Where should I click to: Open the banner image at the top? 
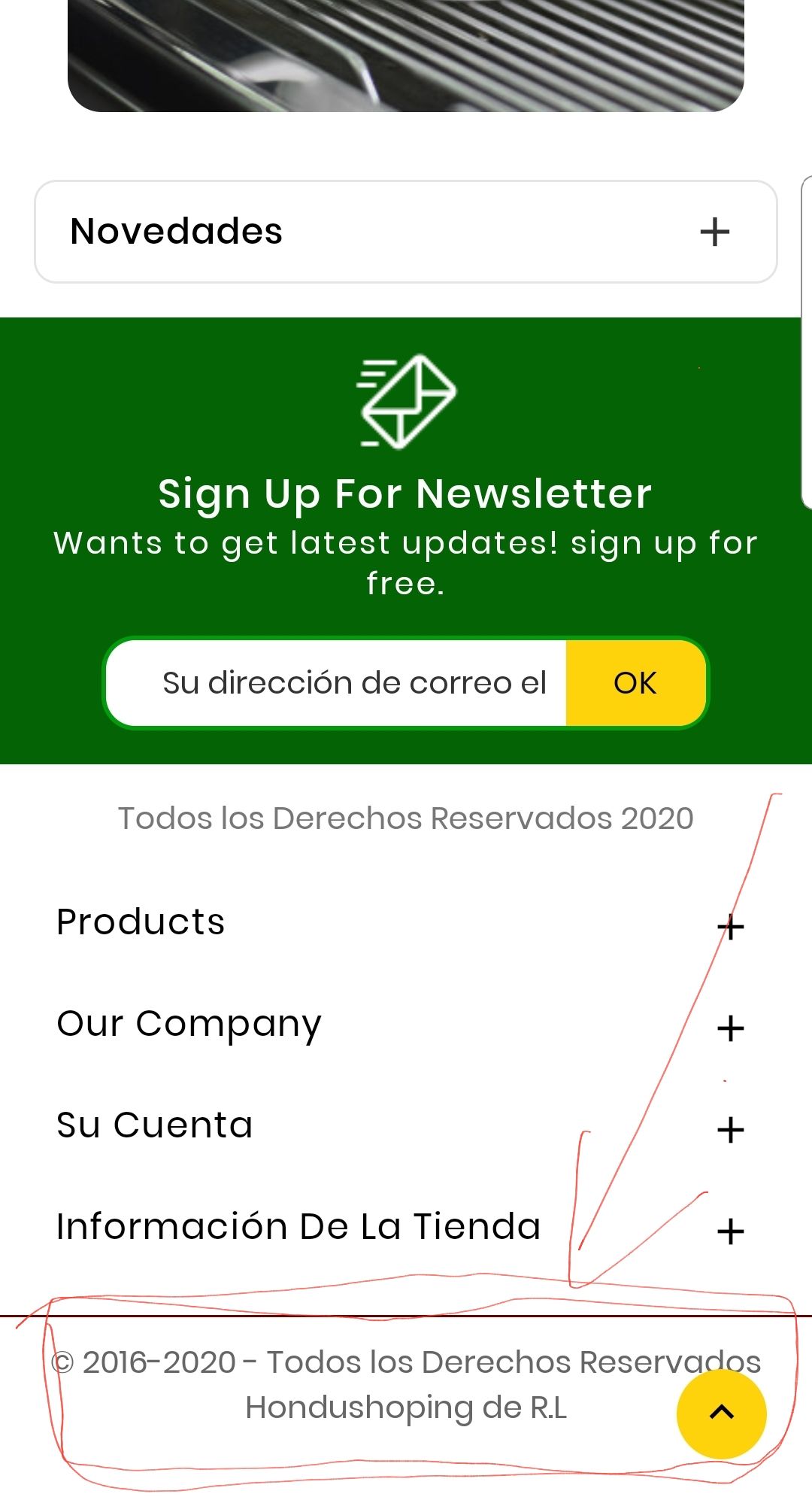point(406,56)
